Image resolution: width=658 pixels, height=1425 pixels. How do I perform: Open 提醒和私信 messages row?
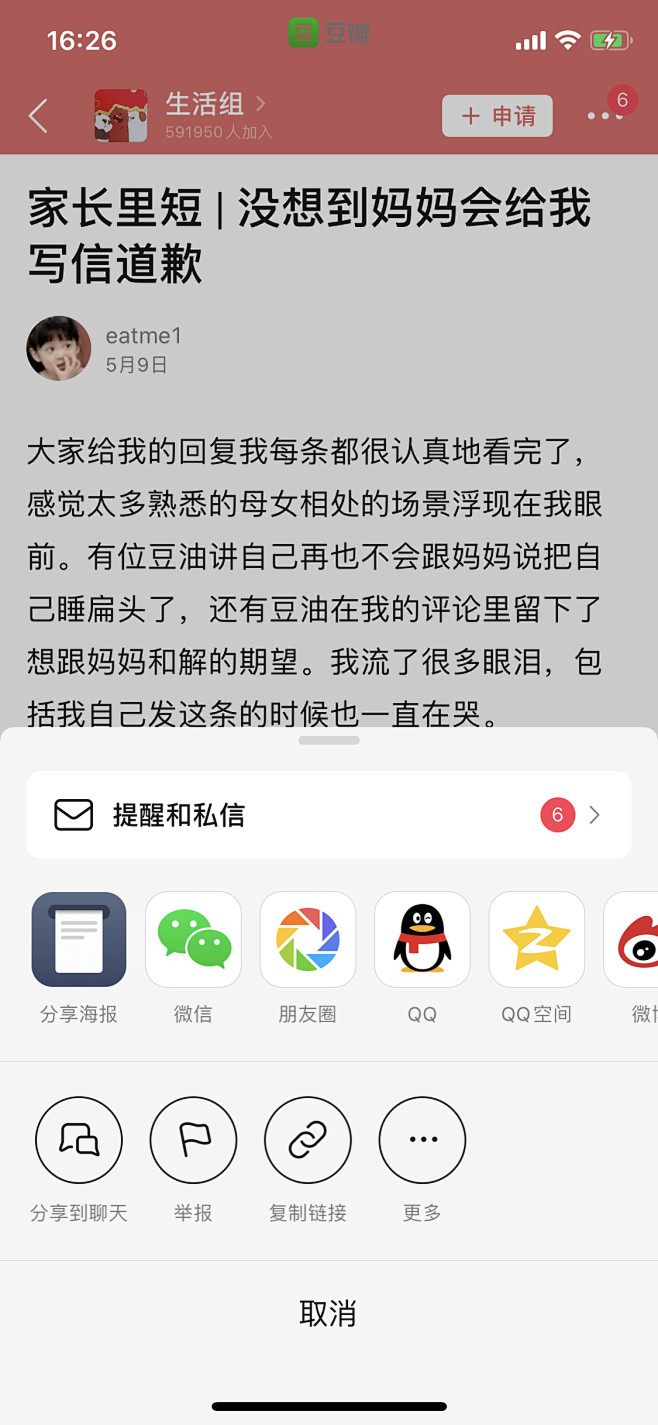coord(328,815)
